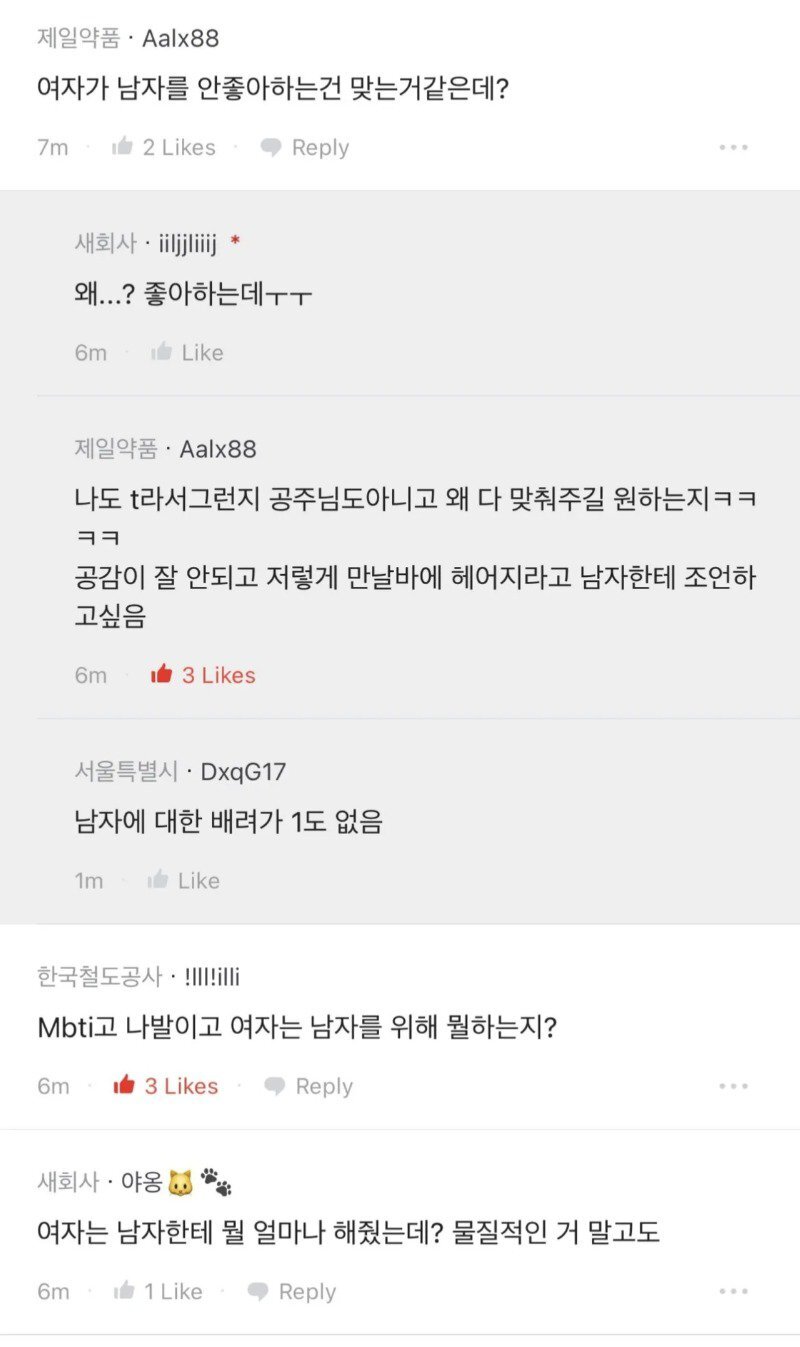Open the overflow options for 야옹's comment
800x1347 pixels.
click(735, 1290)
